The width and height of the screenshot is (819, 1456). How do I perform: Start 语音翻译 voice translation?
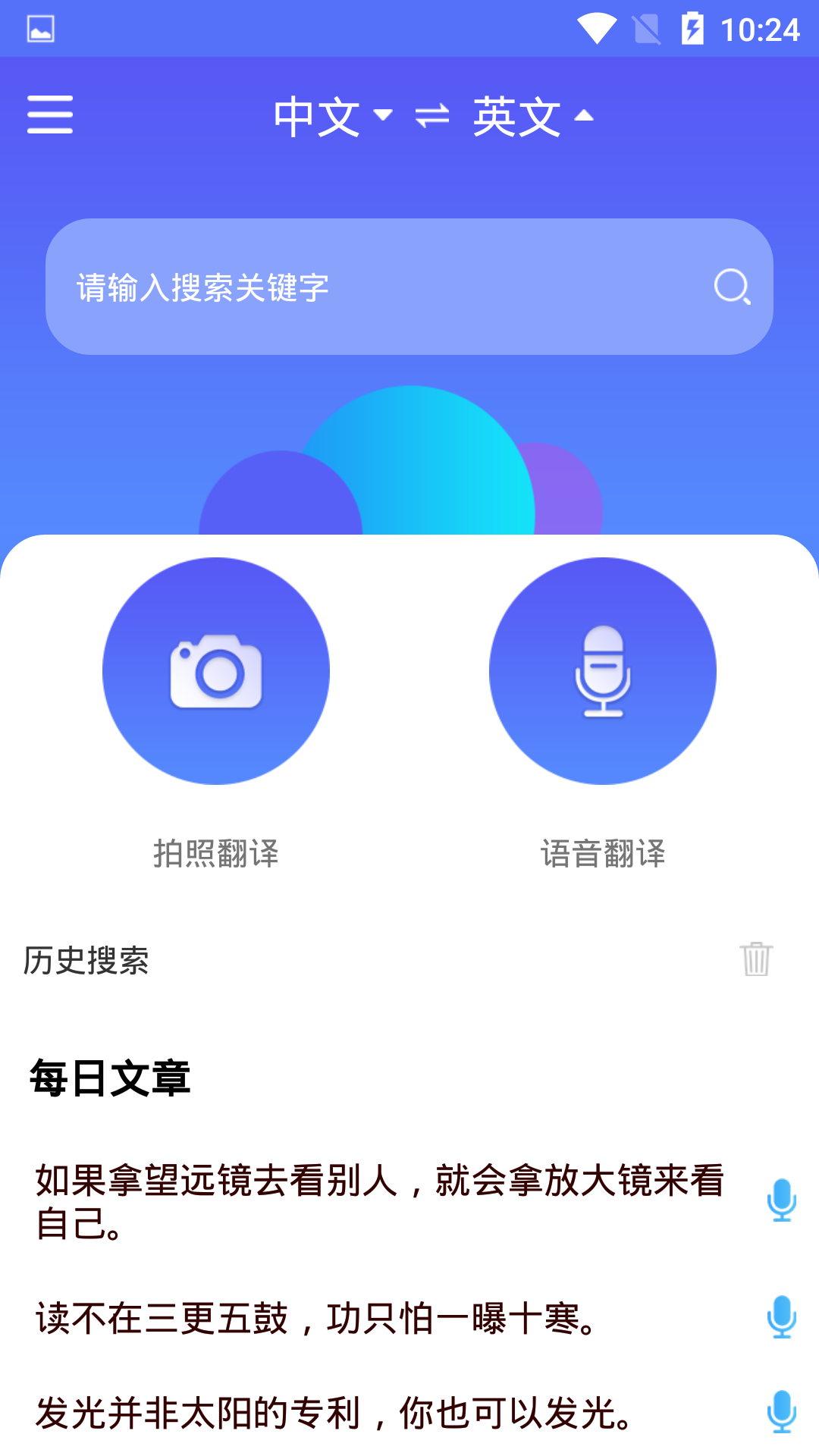click(x=603, y=671)
